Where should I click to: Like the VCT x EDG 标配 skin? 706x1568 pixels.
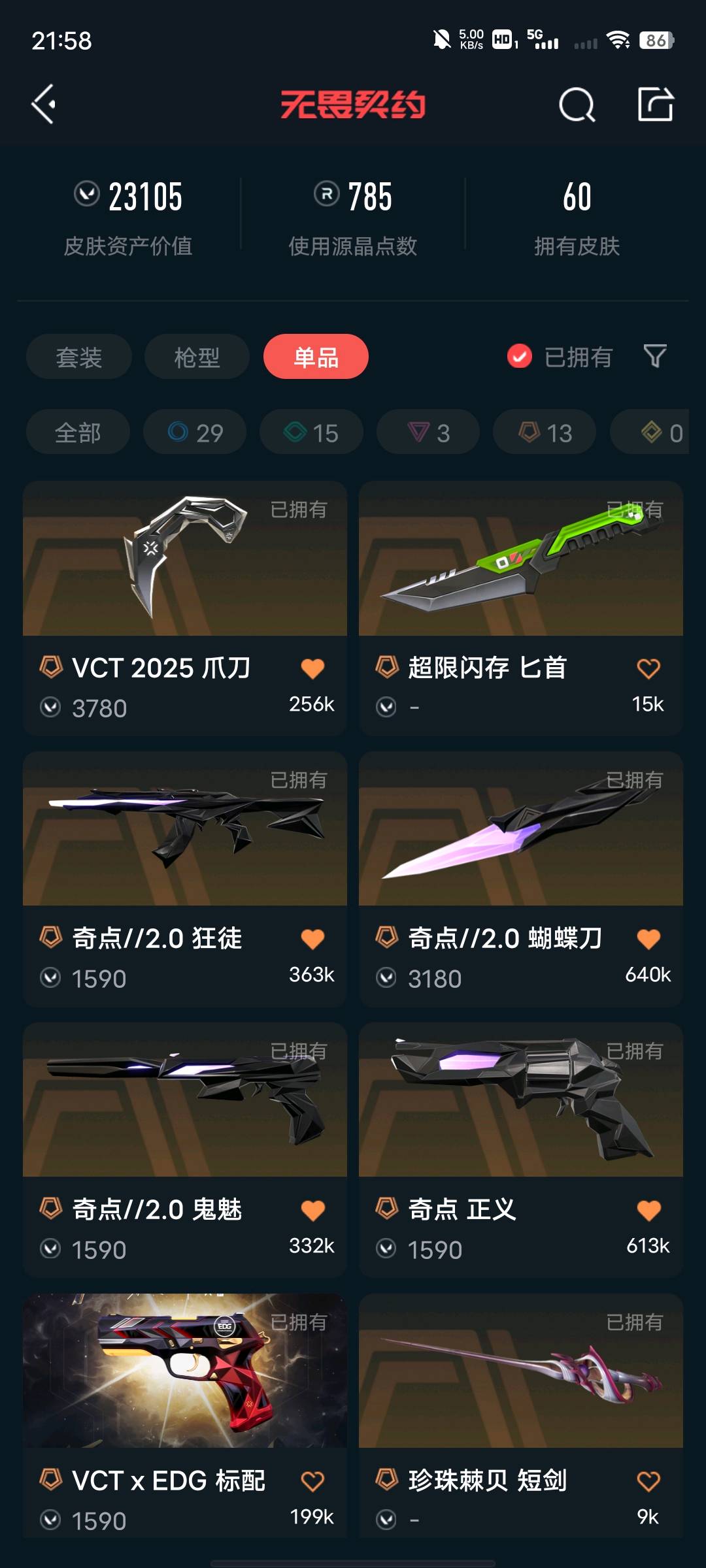(x=312, y=1481)
